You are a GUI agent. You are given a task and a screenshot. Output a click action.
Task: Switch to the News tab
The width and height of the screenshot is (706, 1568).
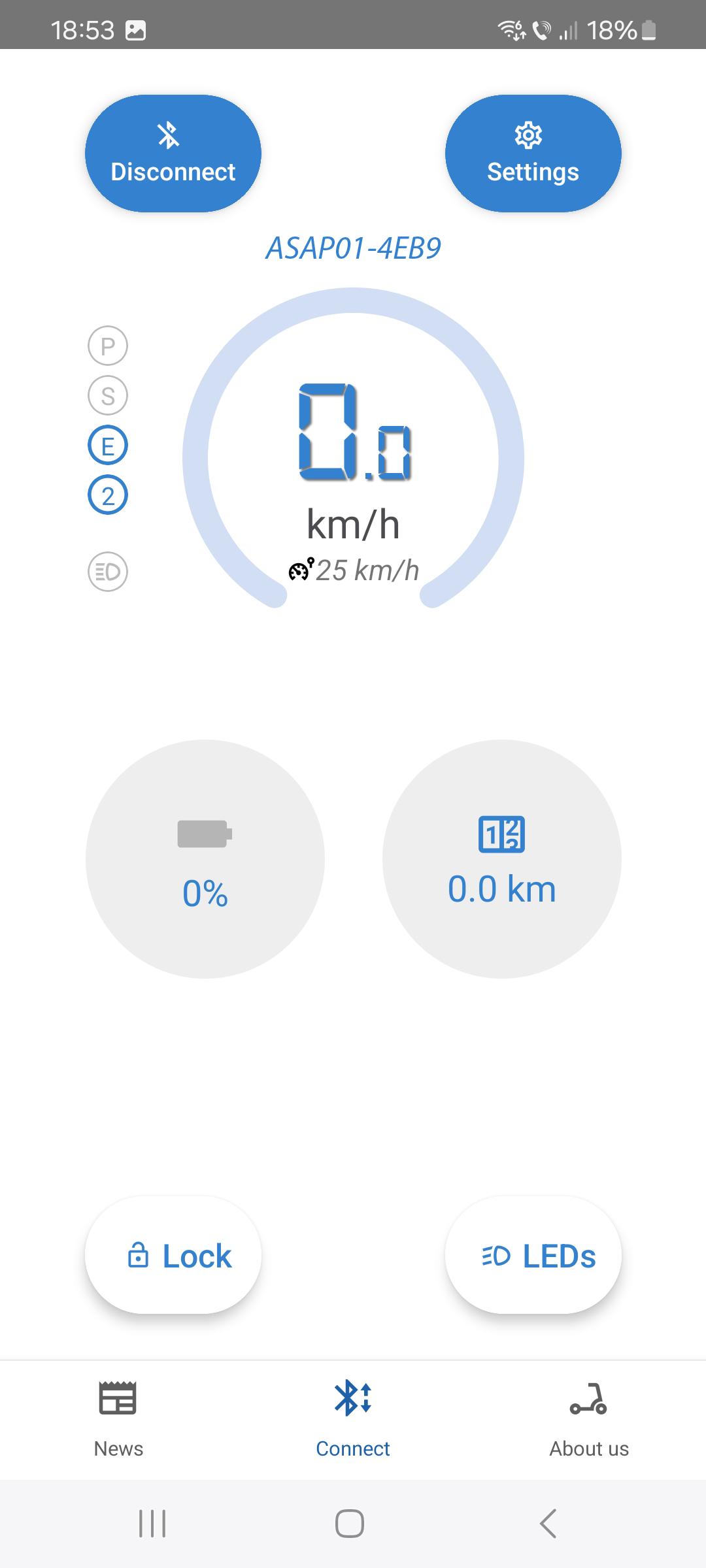coord(118,1420)
